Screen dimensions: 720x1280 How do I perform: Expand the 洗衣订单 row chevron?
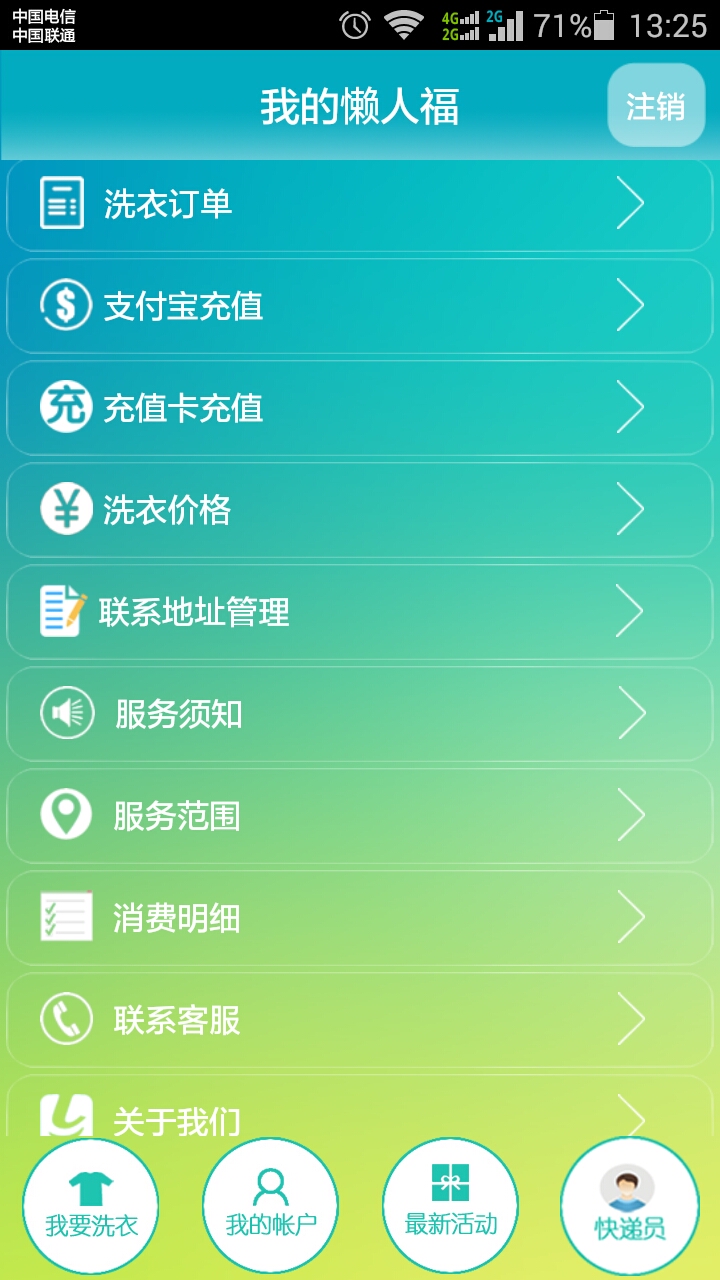coord(632,202)
